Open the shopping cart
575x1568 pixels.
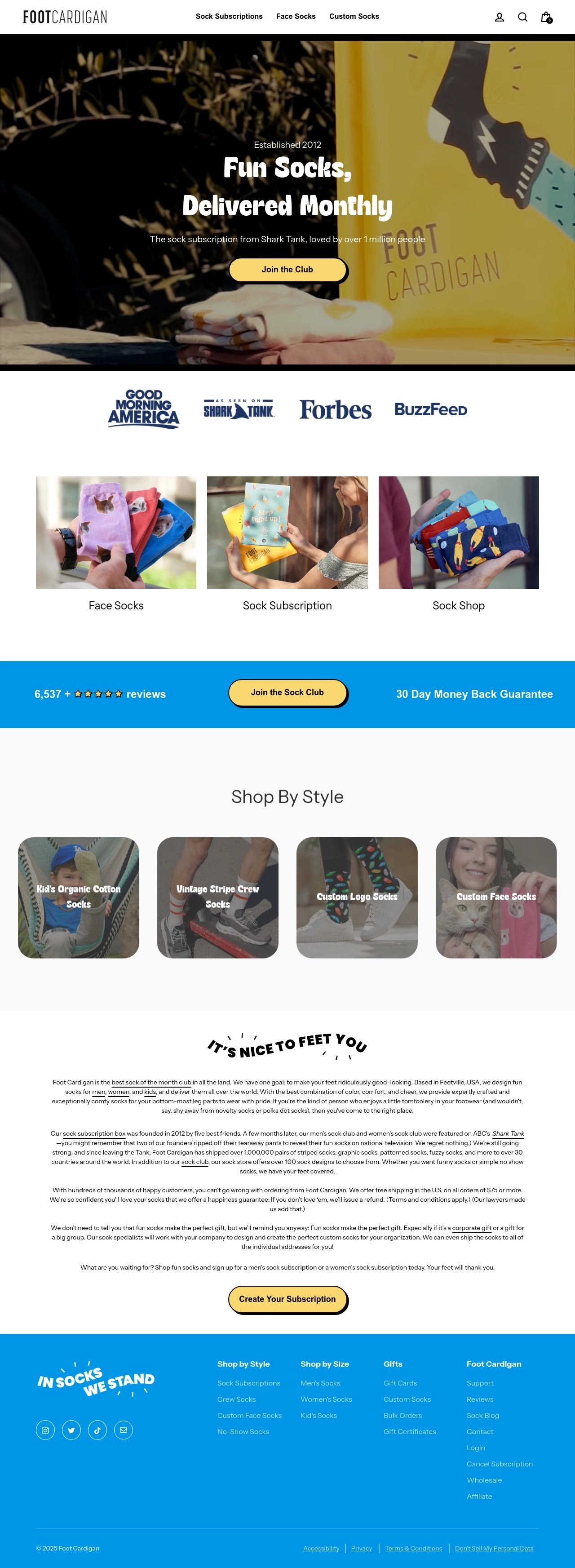(x=546, y=17)
